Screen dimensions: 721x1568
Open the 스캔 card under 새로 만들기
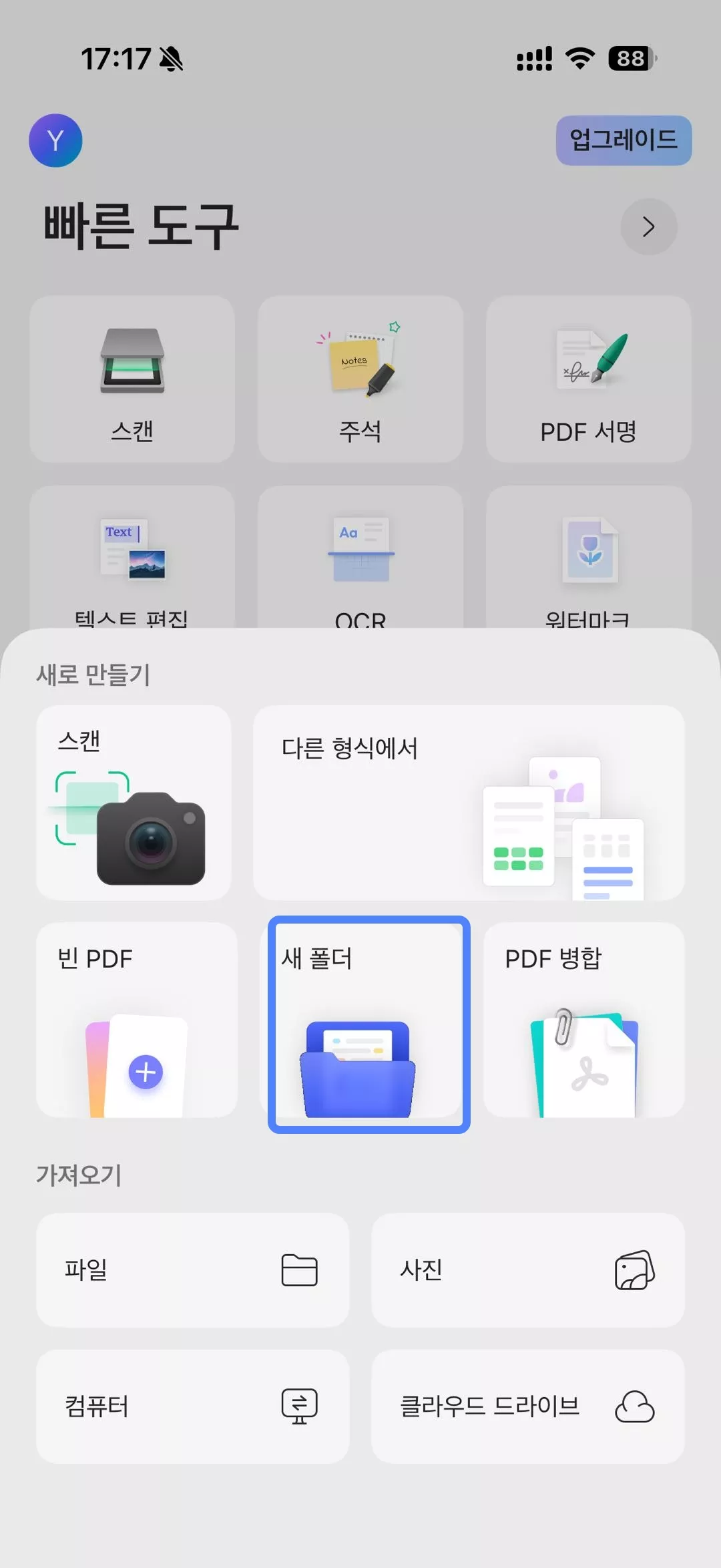[134, 803]
